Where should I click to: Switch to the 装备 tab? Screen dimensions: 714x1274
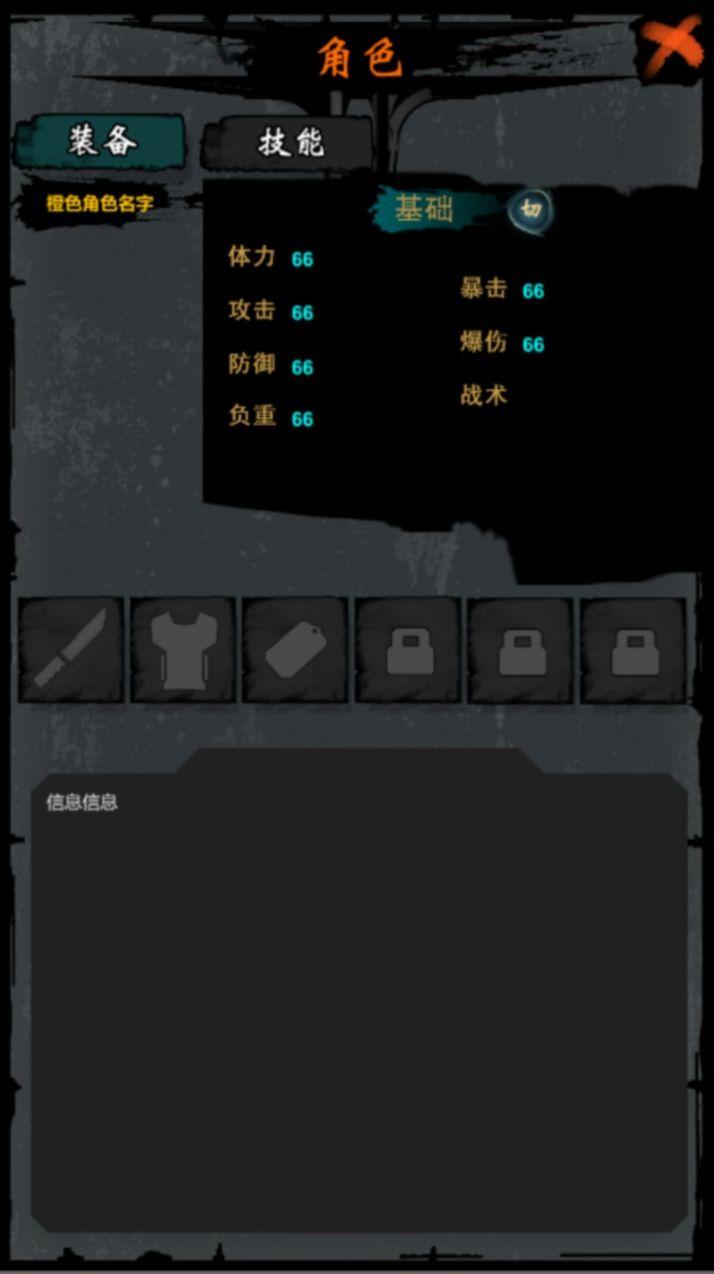pos(101,141)
